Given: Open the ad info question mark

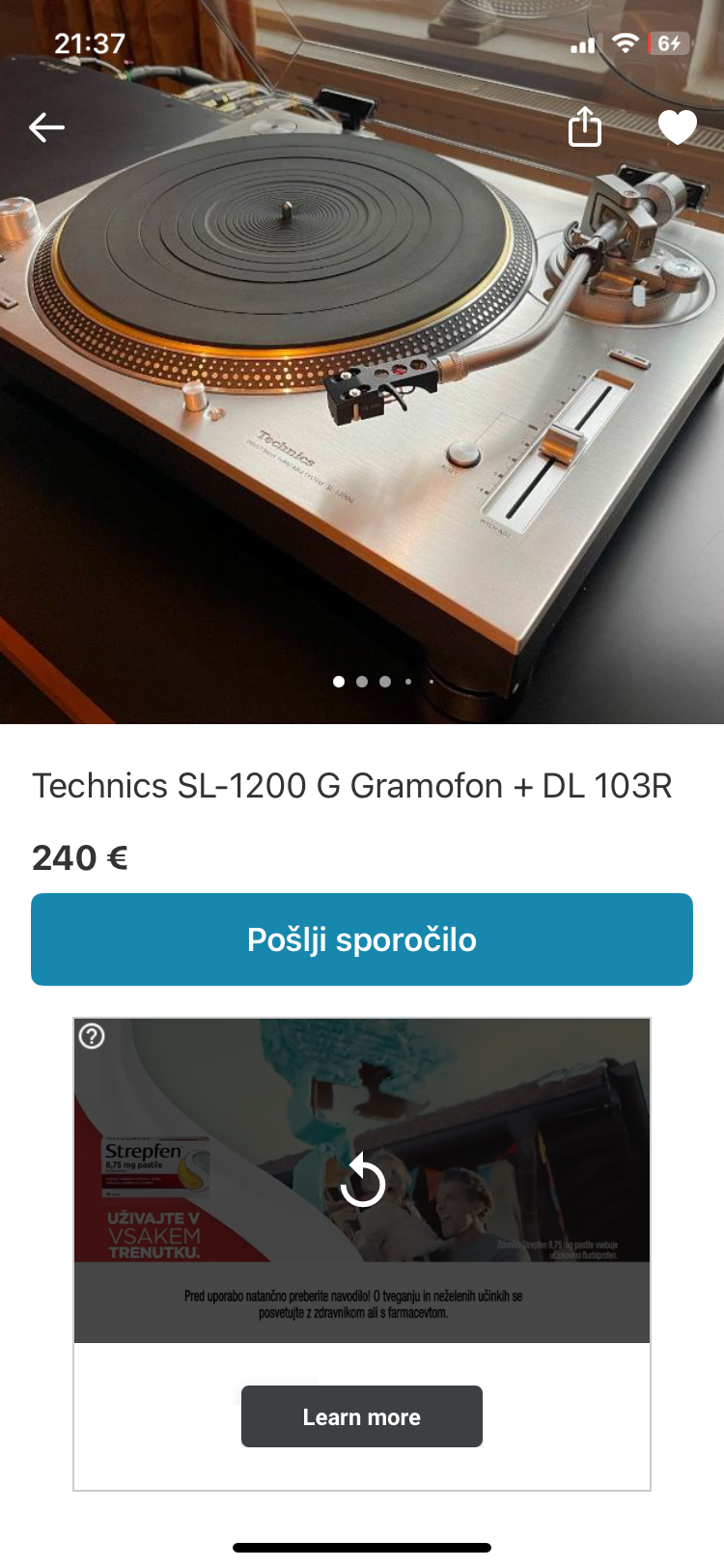Looking at the screenshot, I should pyautogui.click(x=92, y=1036).
